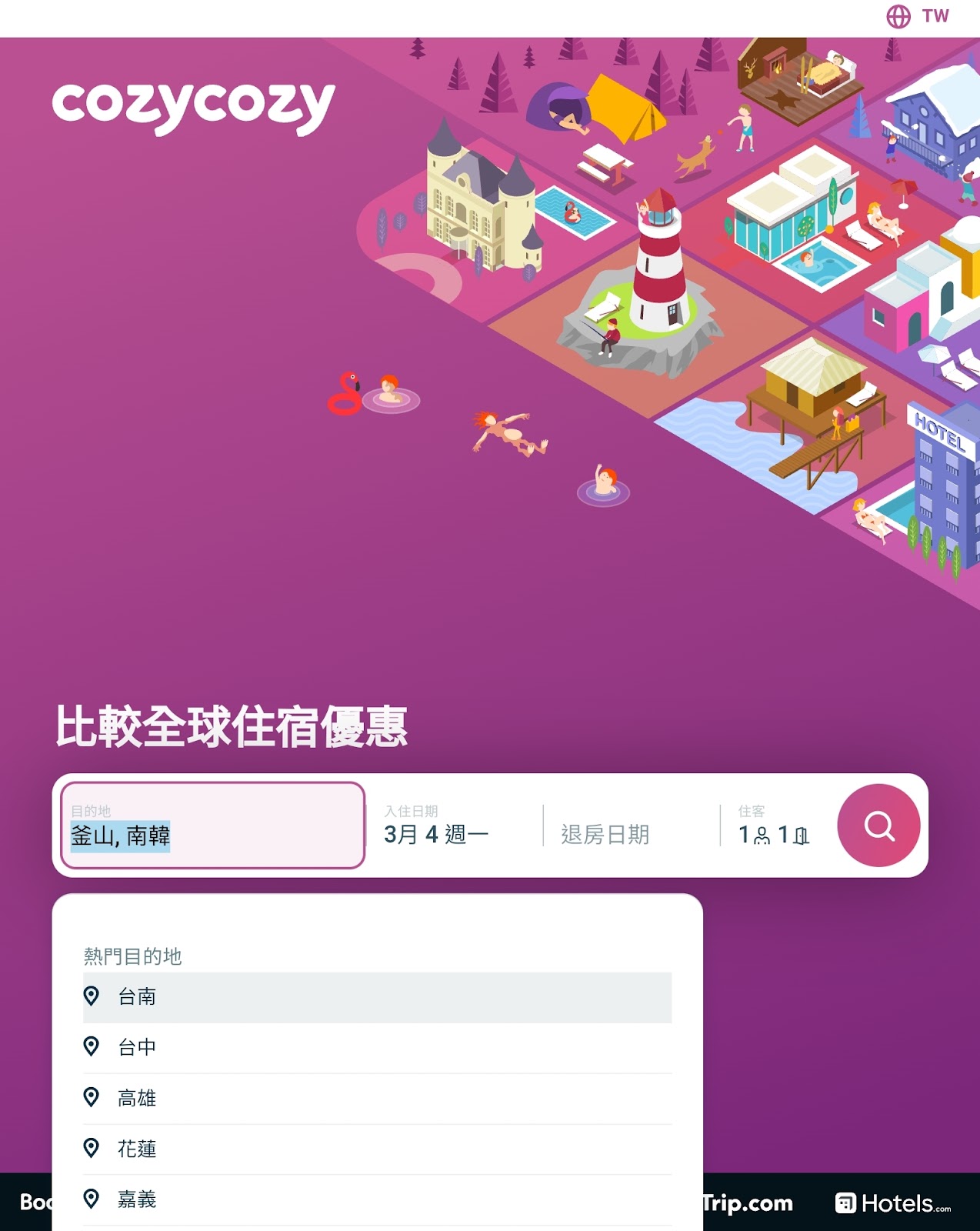Select 嘉義 from the suggestion list

(376, 1199)
